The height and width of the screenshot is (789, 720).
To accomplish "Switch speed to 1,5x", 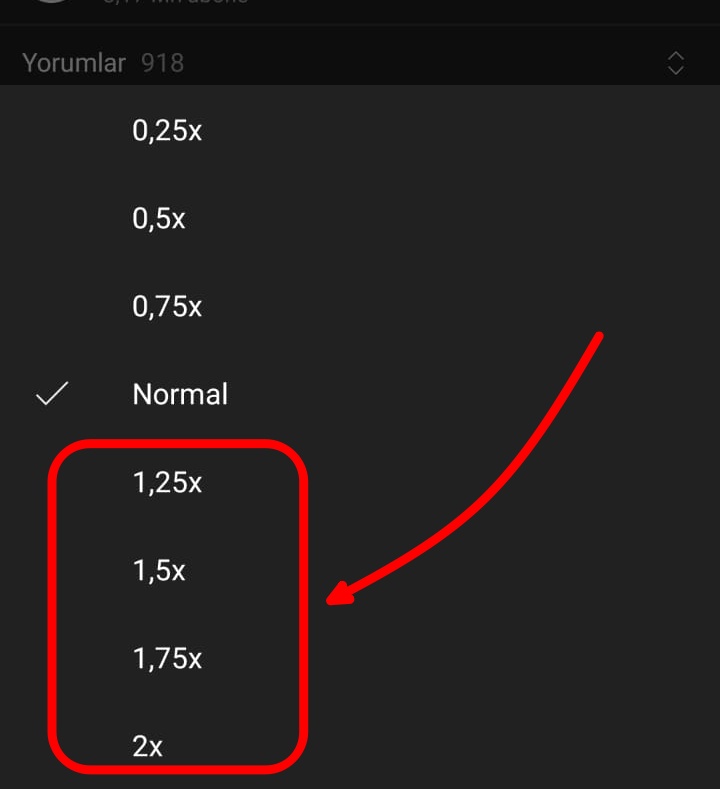I will (159, 570).
